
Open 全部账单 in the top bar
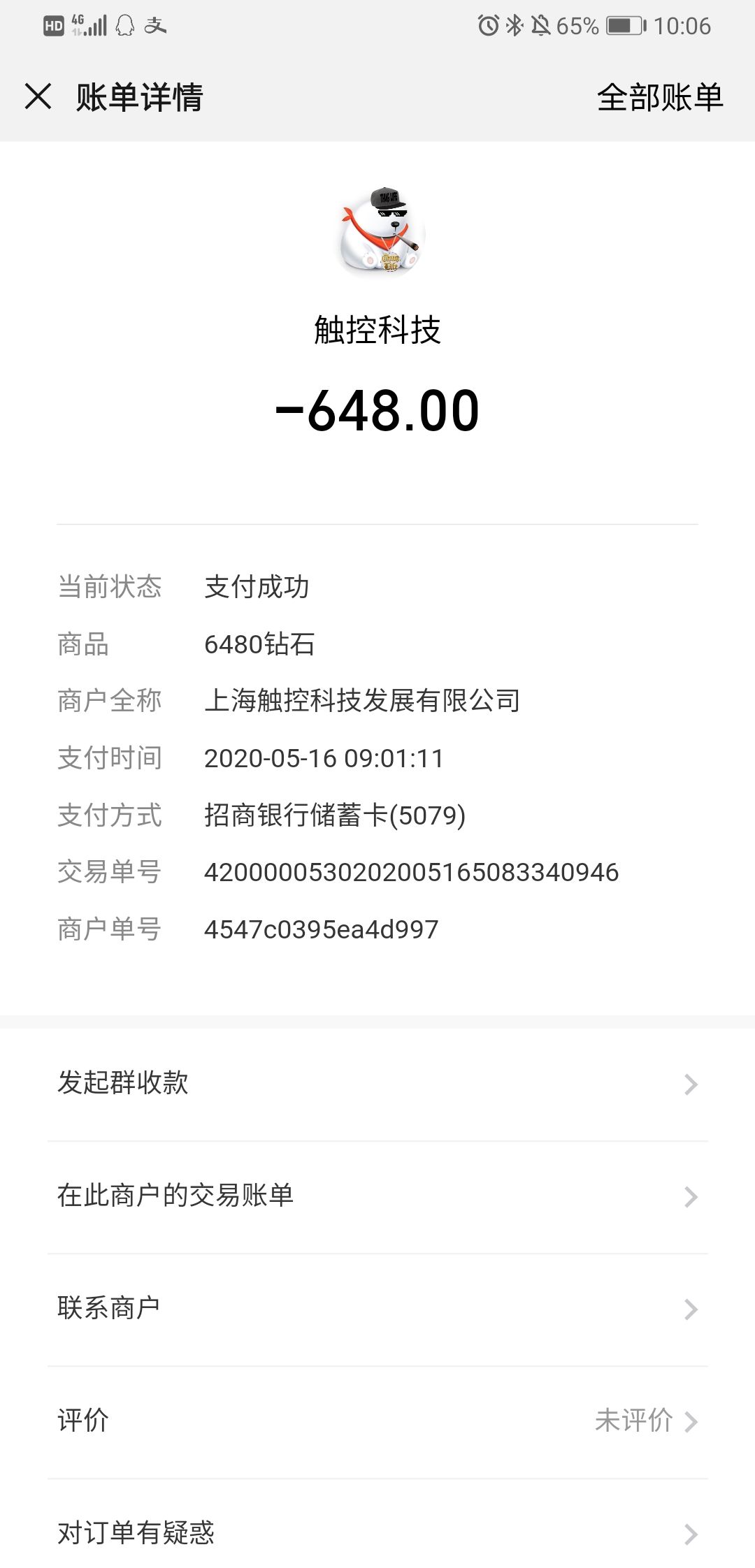pyautogui.click(x=659, y=96)
